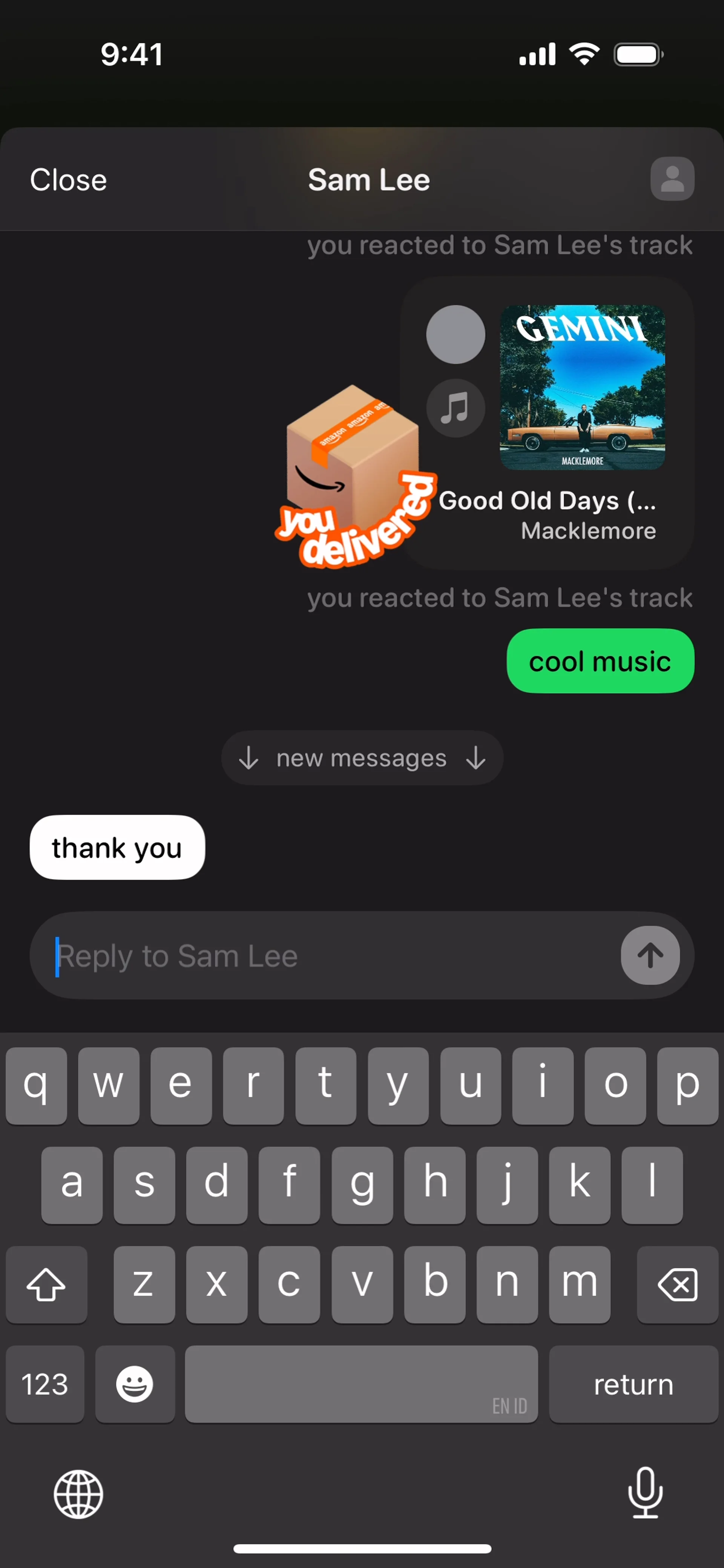Hit the return key
724x1568 pixels.
pos(633,1385)
